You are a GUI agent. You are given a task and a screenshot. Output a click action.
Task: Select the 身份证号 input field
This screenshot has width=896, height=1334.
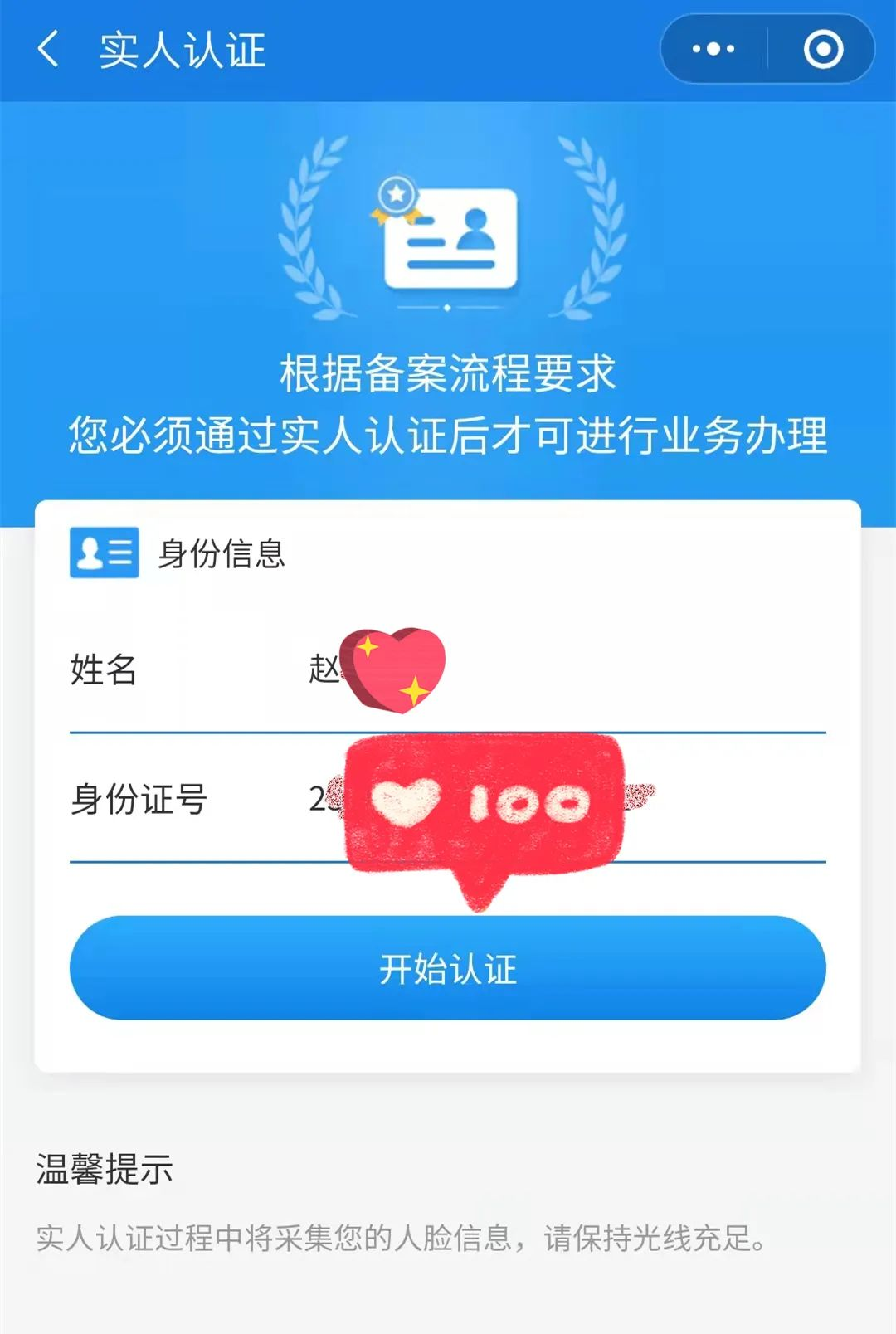564,799
